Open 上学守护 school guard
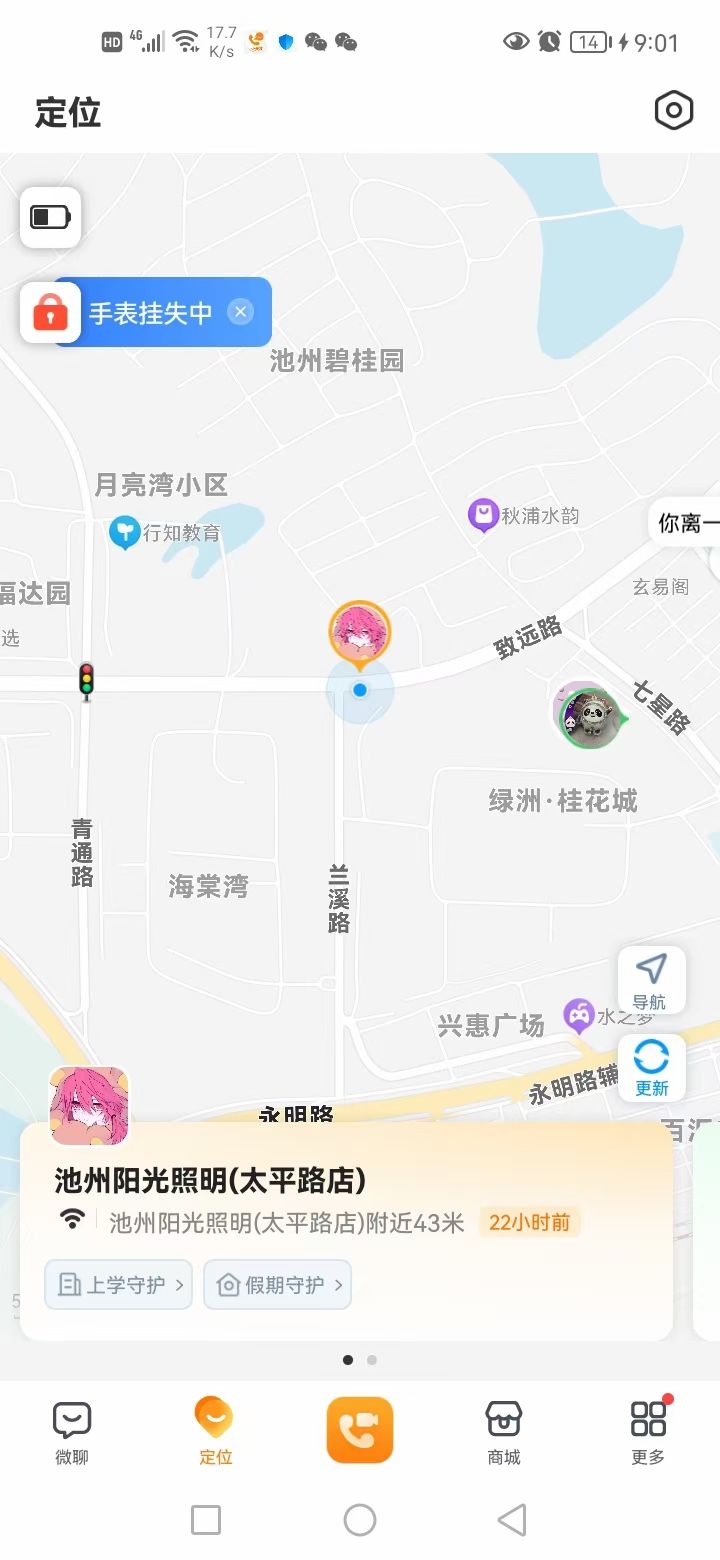Viewport: 720px width, 1560px height. [x=118, y=1285]
